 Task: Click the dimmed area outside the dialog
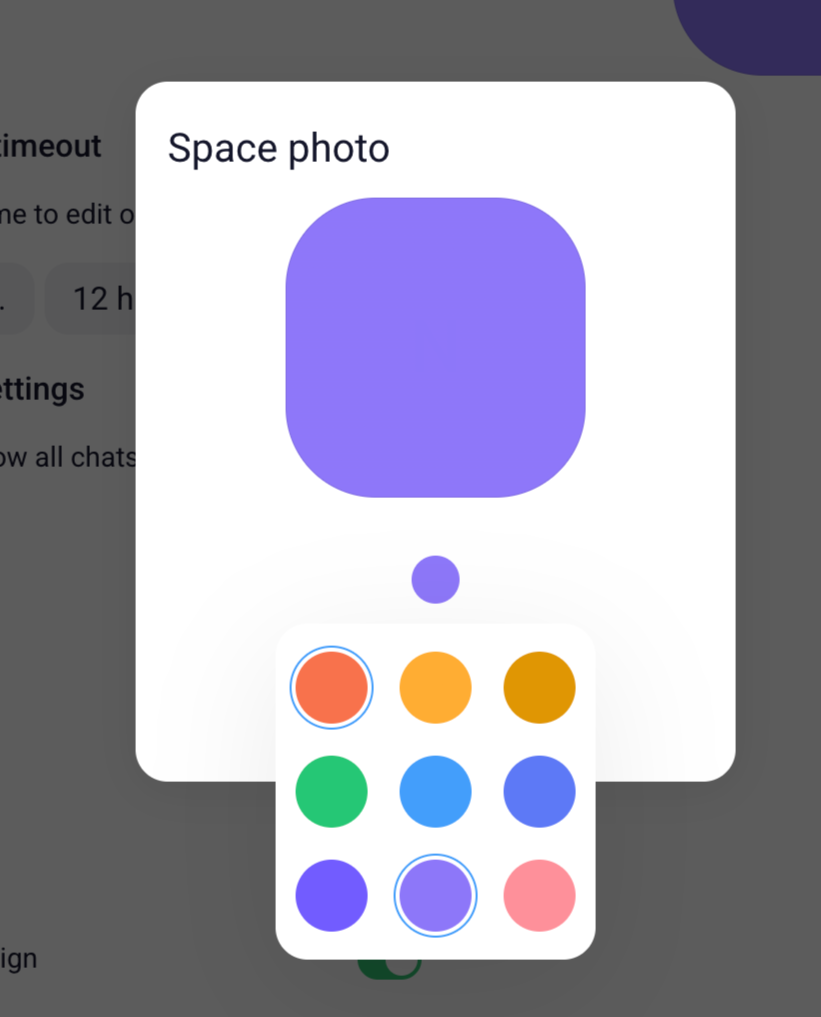(x=60, y=700)
